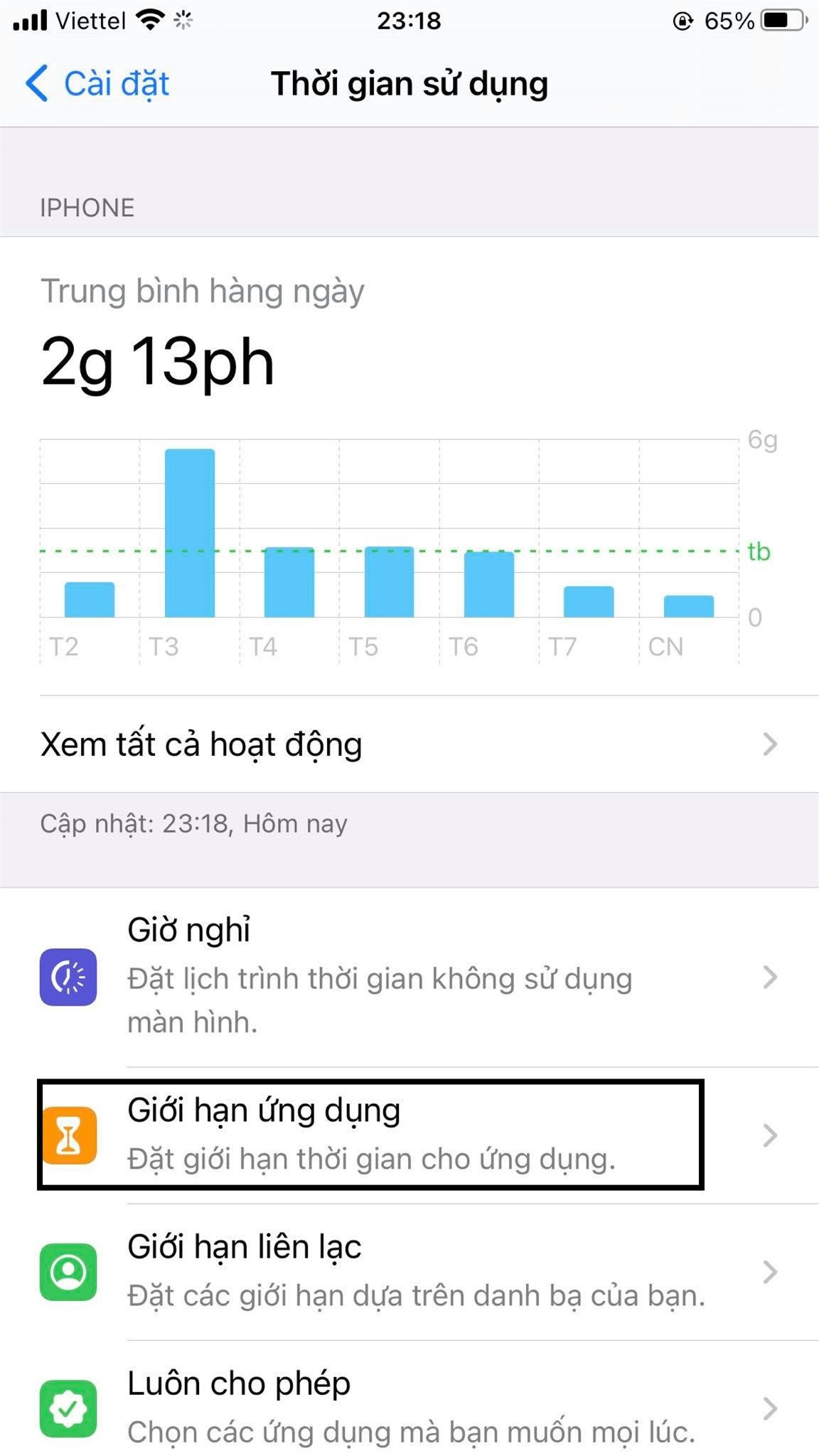The height and width of the screenshot is (1456, 819).
Task: Open Giới hạn liên lạc with its arrow
Action: pyautogui.click(x=771, y=1273)
